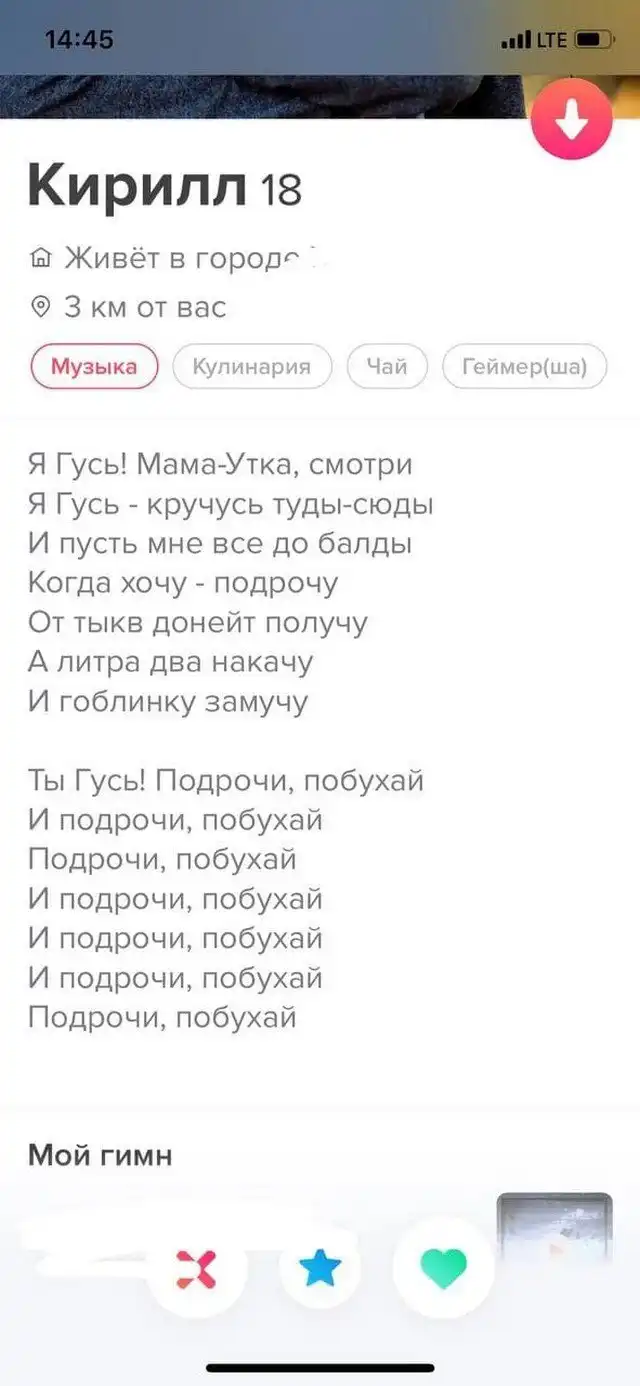The width and height of the screenshot is (640, 1386).
Task: Reject Кирилл with the cross button
Action: (197, 1270)
